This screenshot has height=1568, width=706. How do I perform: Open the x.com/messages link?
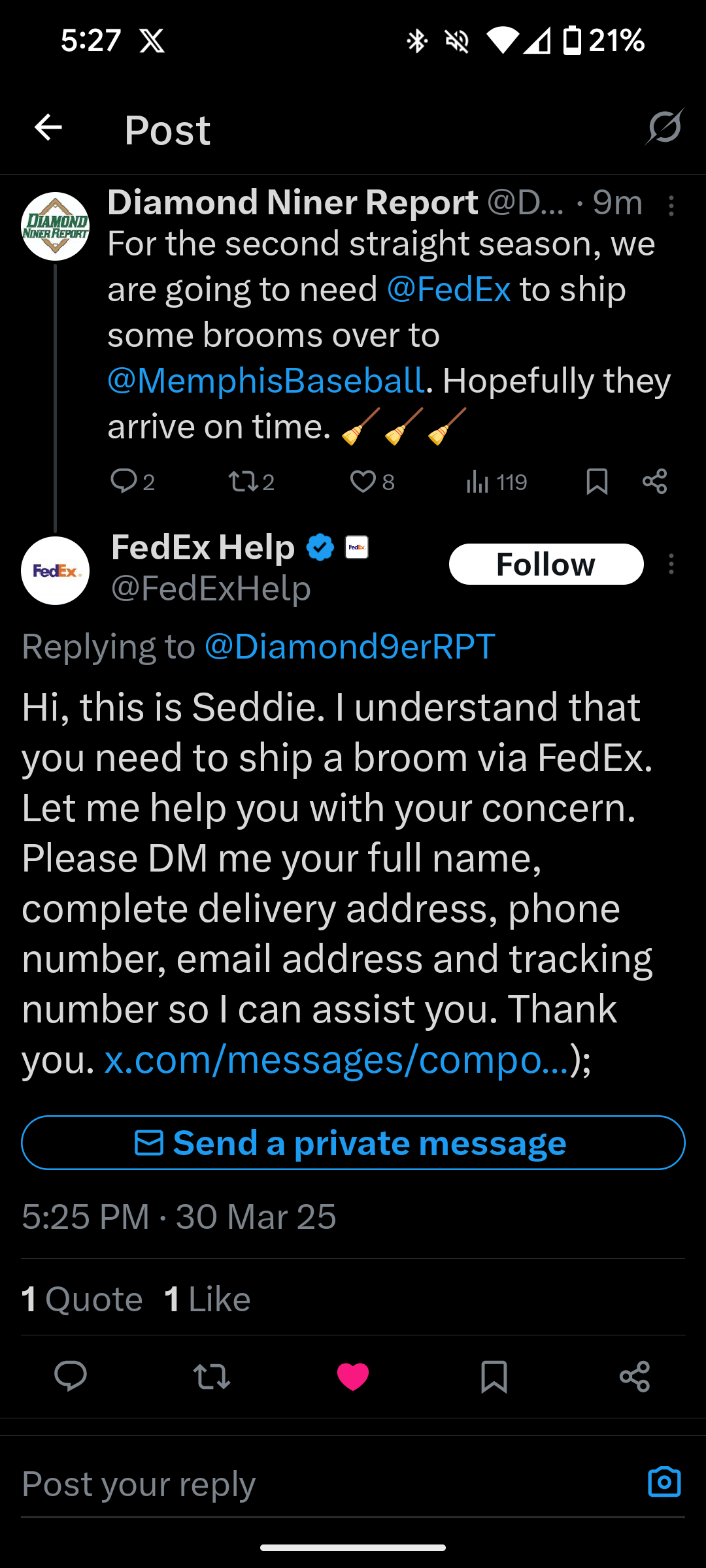coord(337,1060)
